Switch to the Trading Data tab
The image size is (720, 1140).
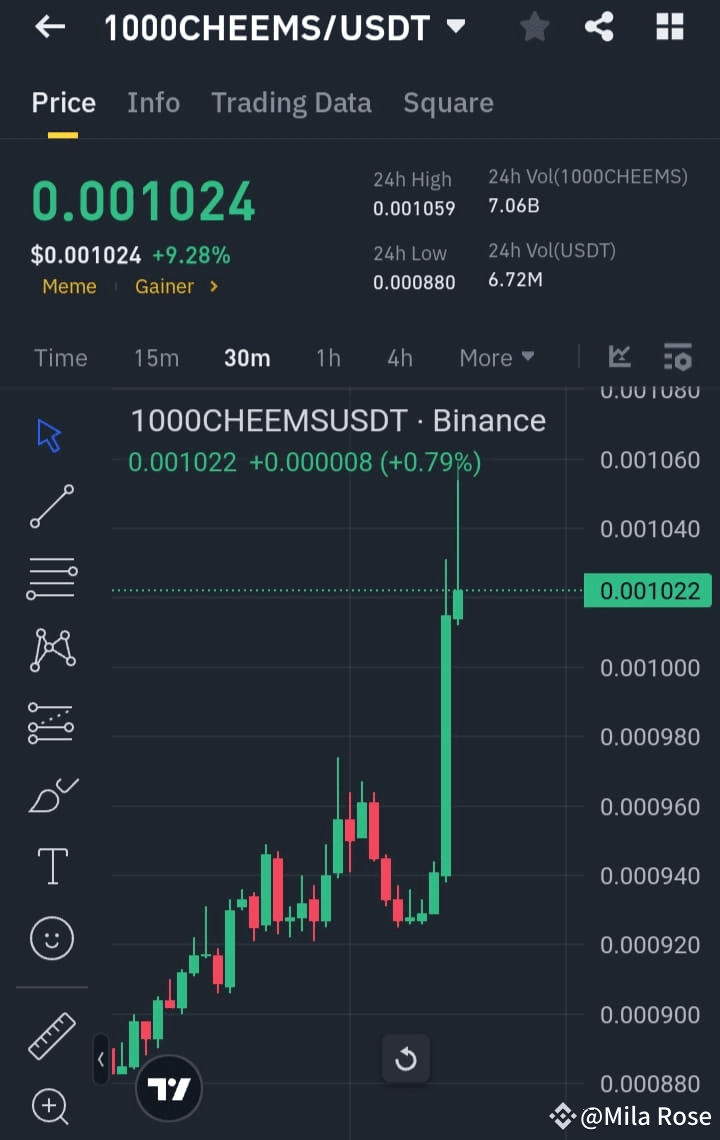[x=291, y=102]
